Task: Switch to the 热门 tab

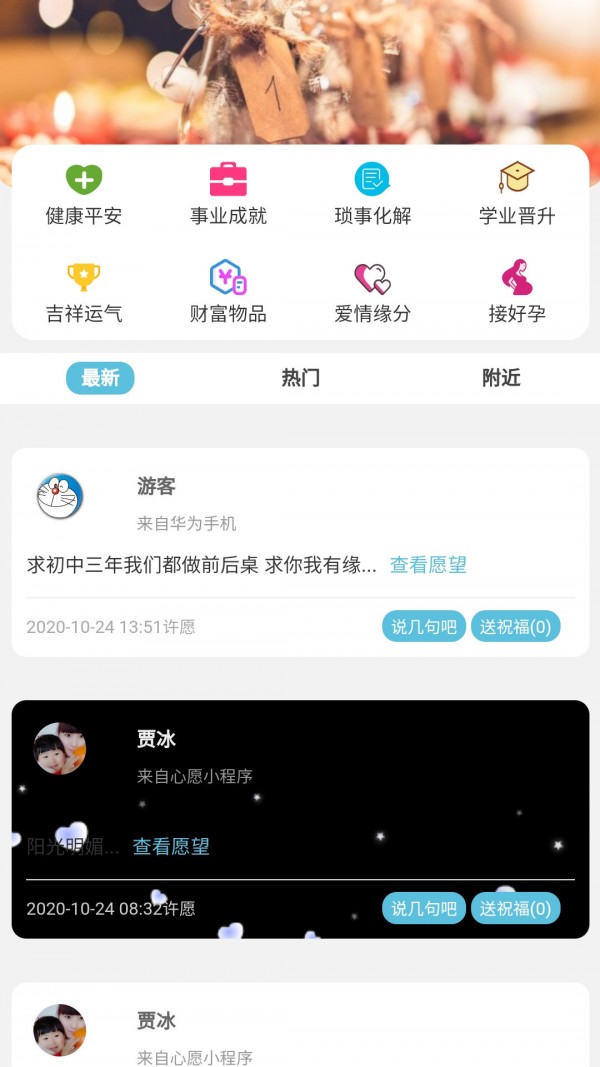Action: coord(301,378)
